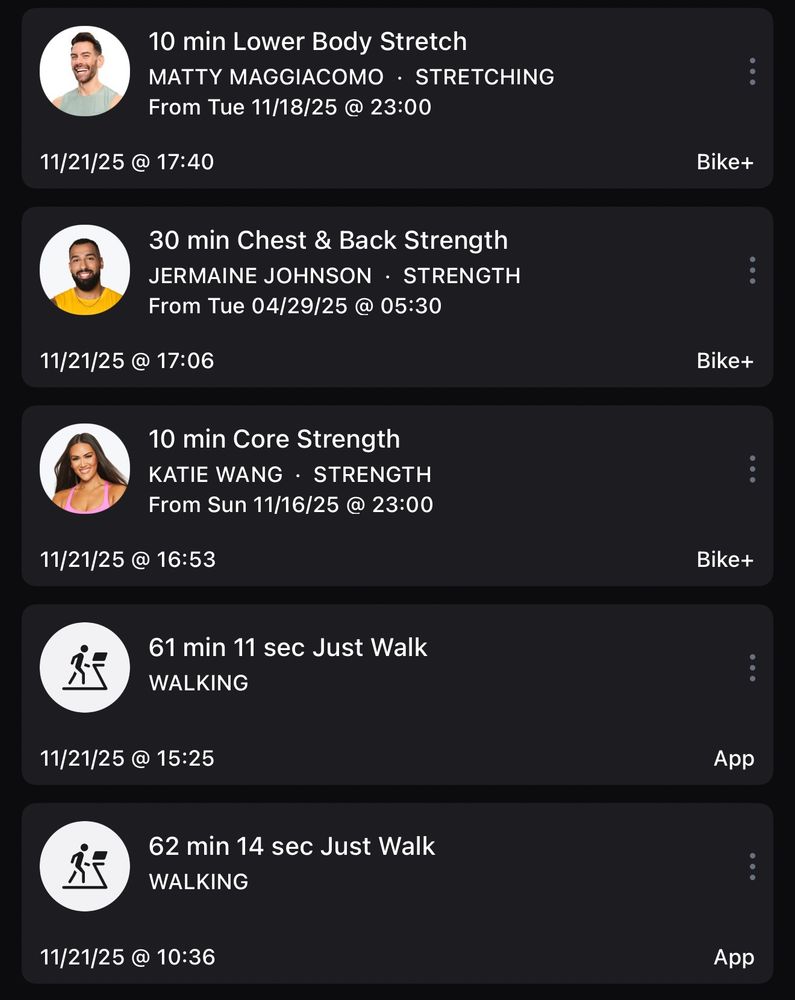Open the 30 min Chest & Back Strength workout

point(328,241)
